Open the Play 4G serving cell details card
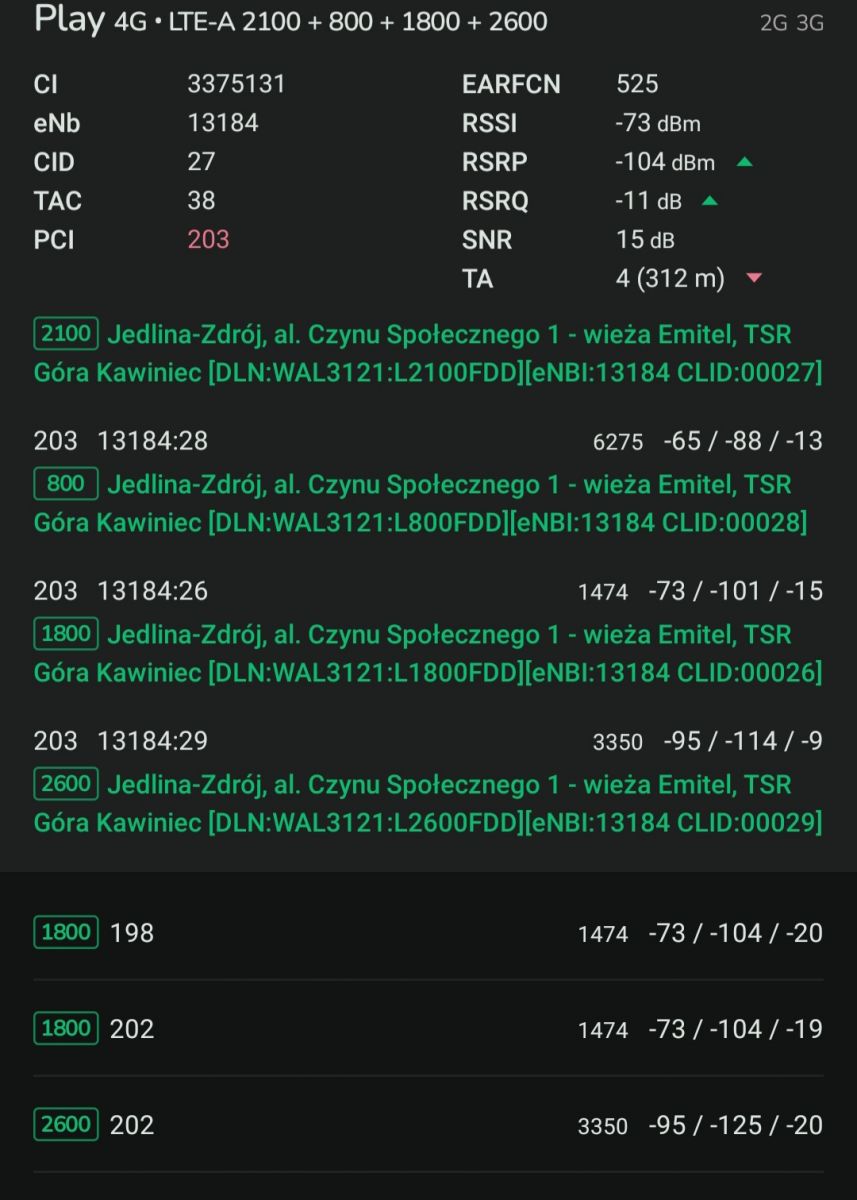Viewport: 857px width, 1200px height. pos(428,435)
